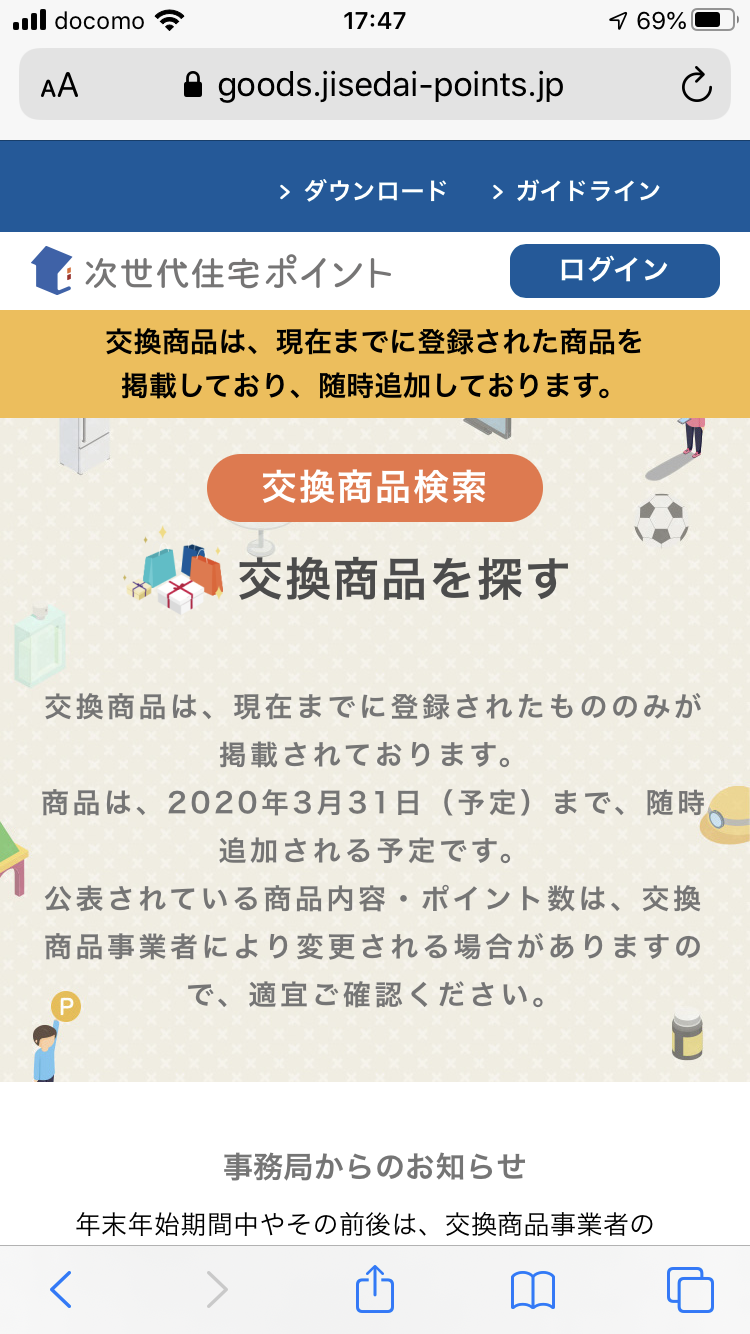The width and height of the screenshot is (750, 1334).
Task: Show open Safari tabs
Action: [690, 1289]
